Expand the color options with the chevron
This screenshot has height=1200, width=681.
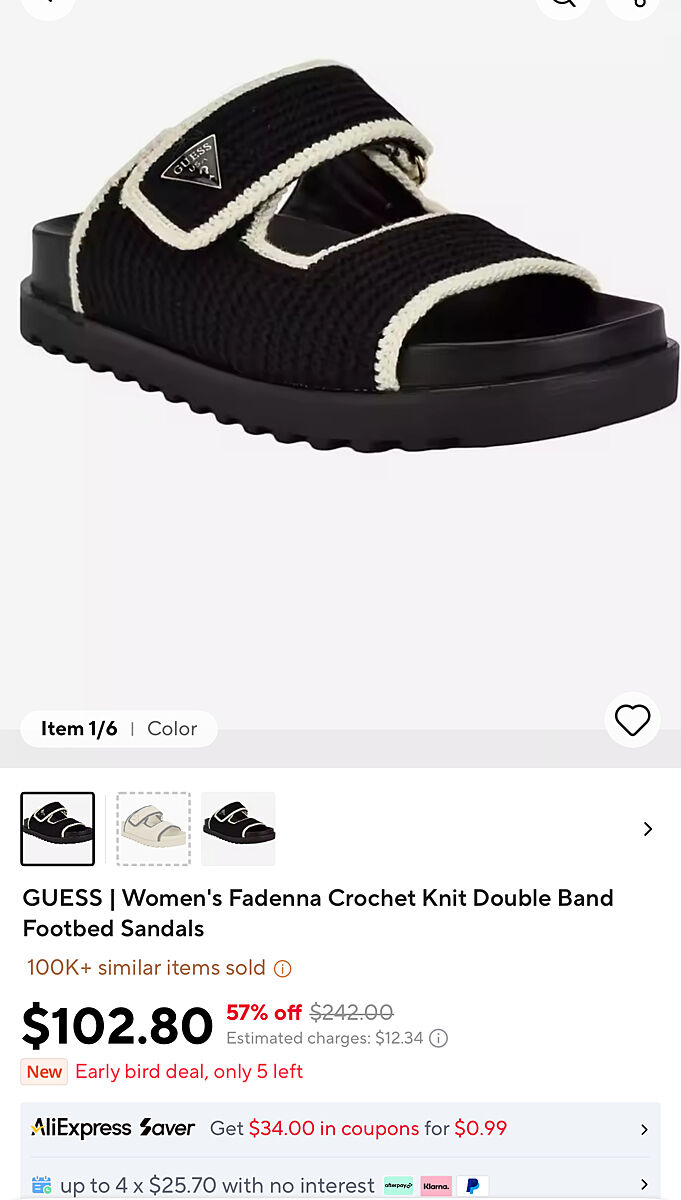(647, 829)
